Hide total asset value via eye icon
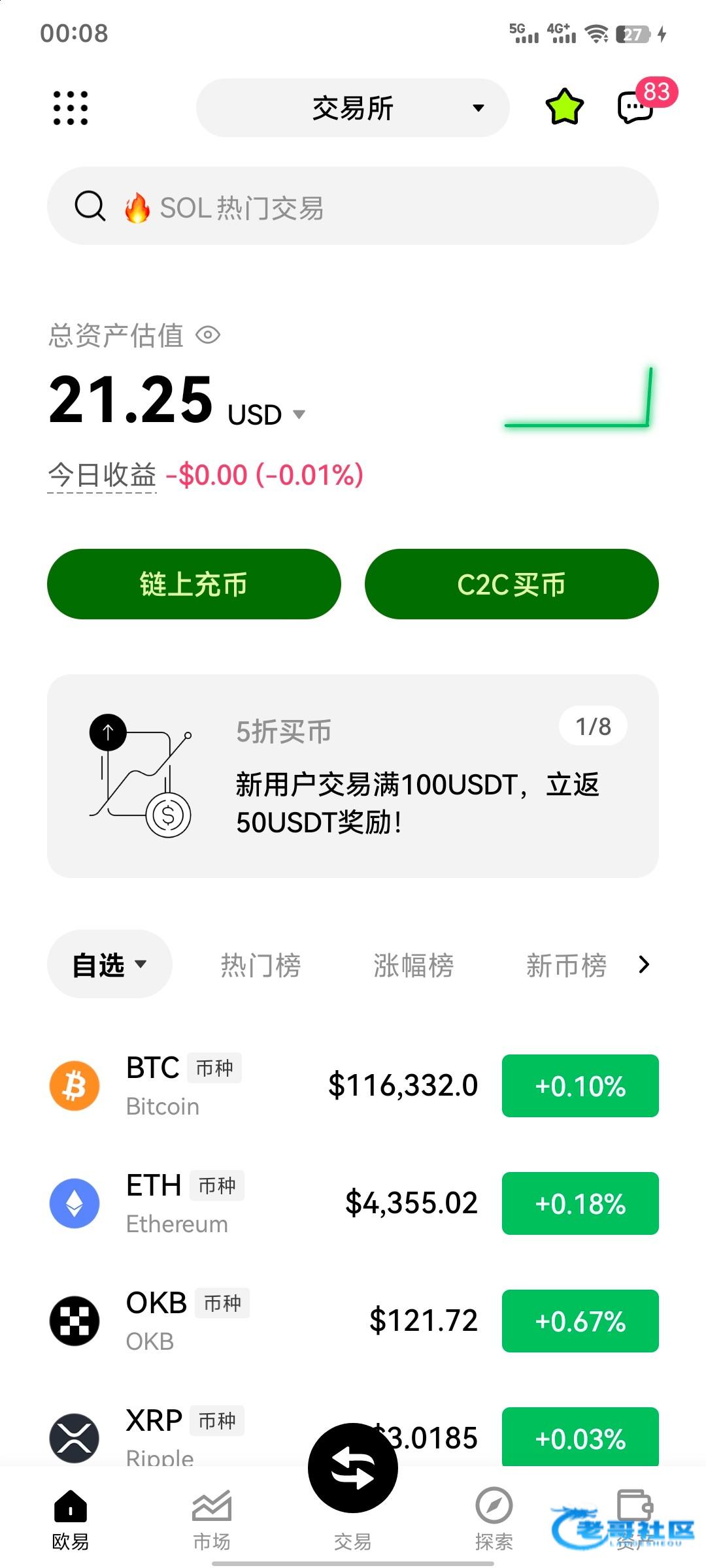Viewport: 706px width, 1568px height. point(209,336)
